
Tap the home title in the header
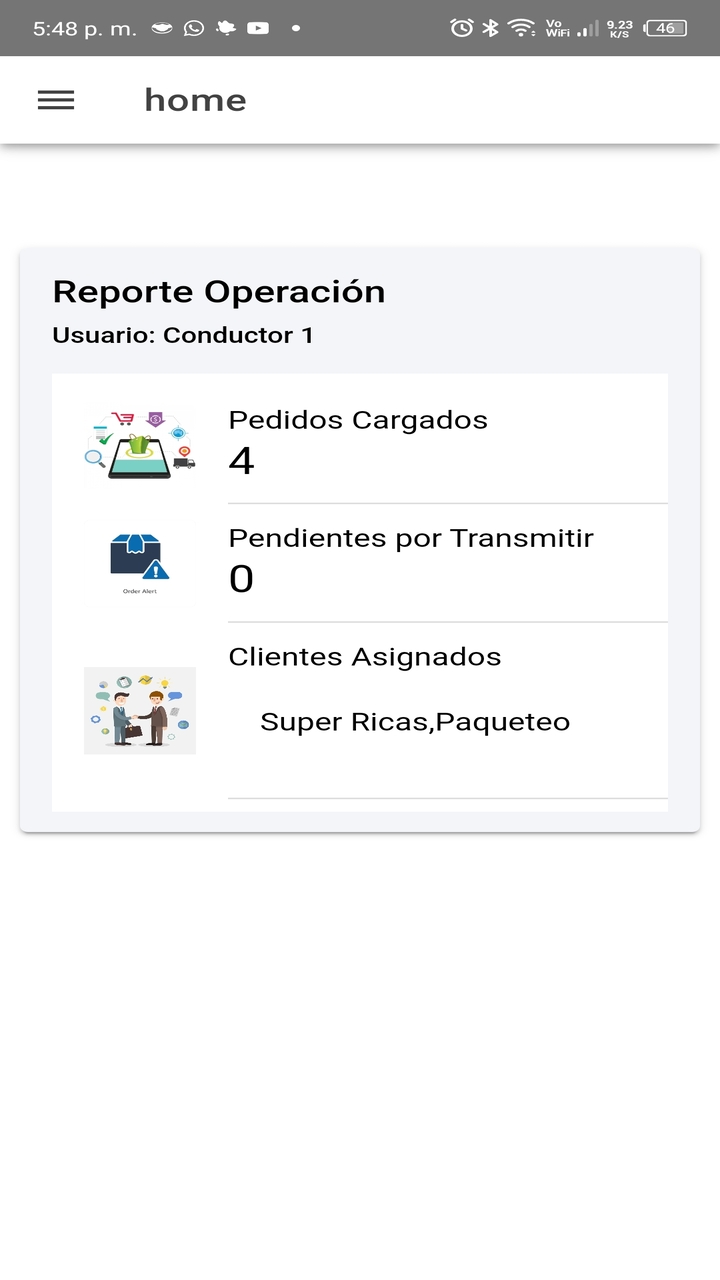click(195, 100)
